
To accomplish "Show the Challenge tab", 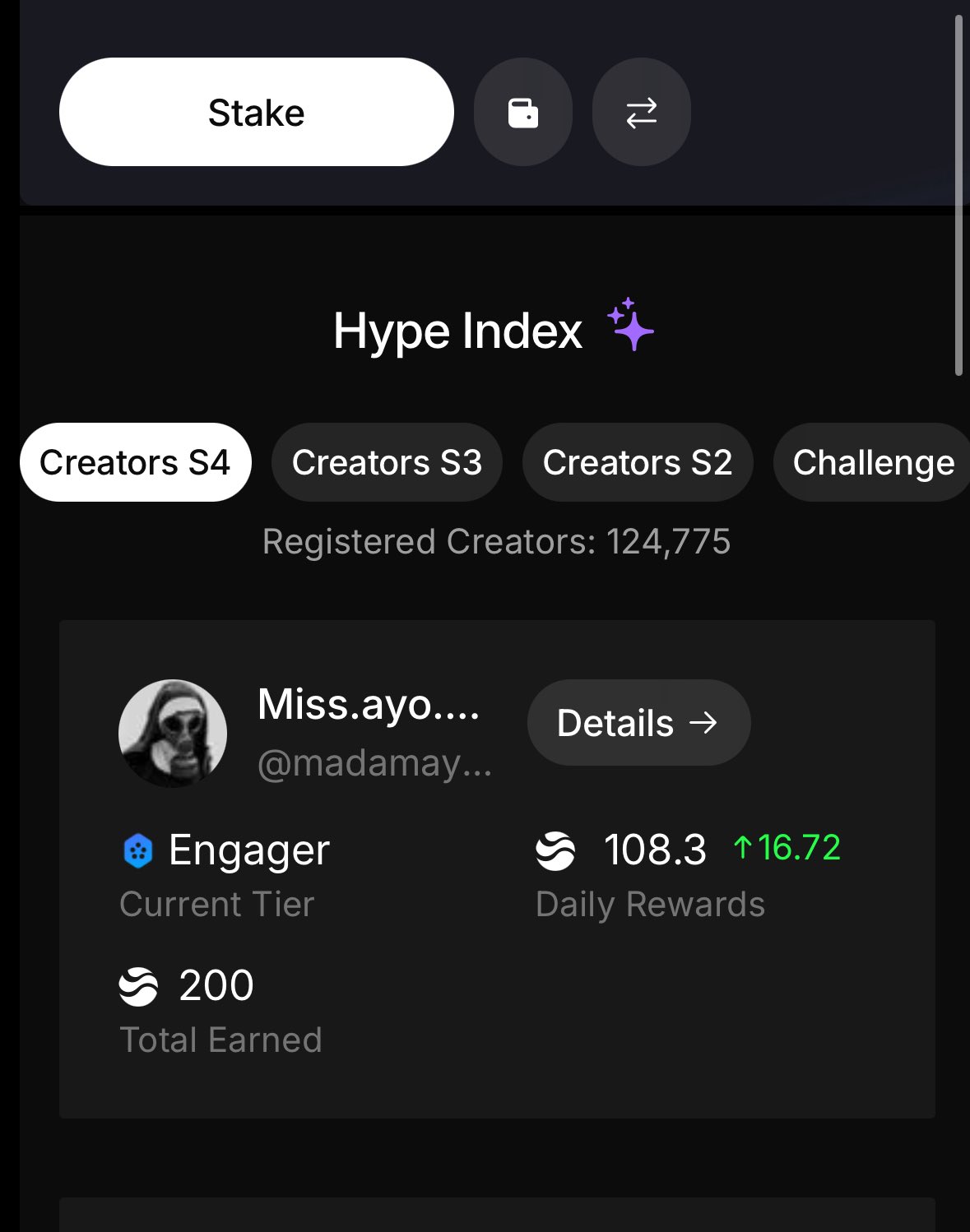I will [872, 462].
